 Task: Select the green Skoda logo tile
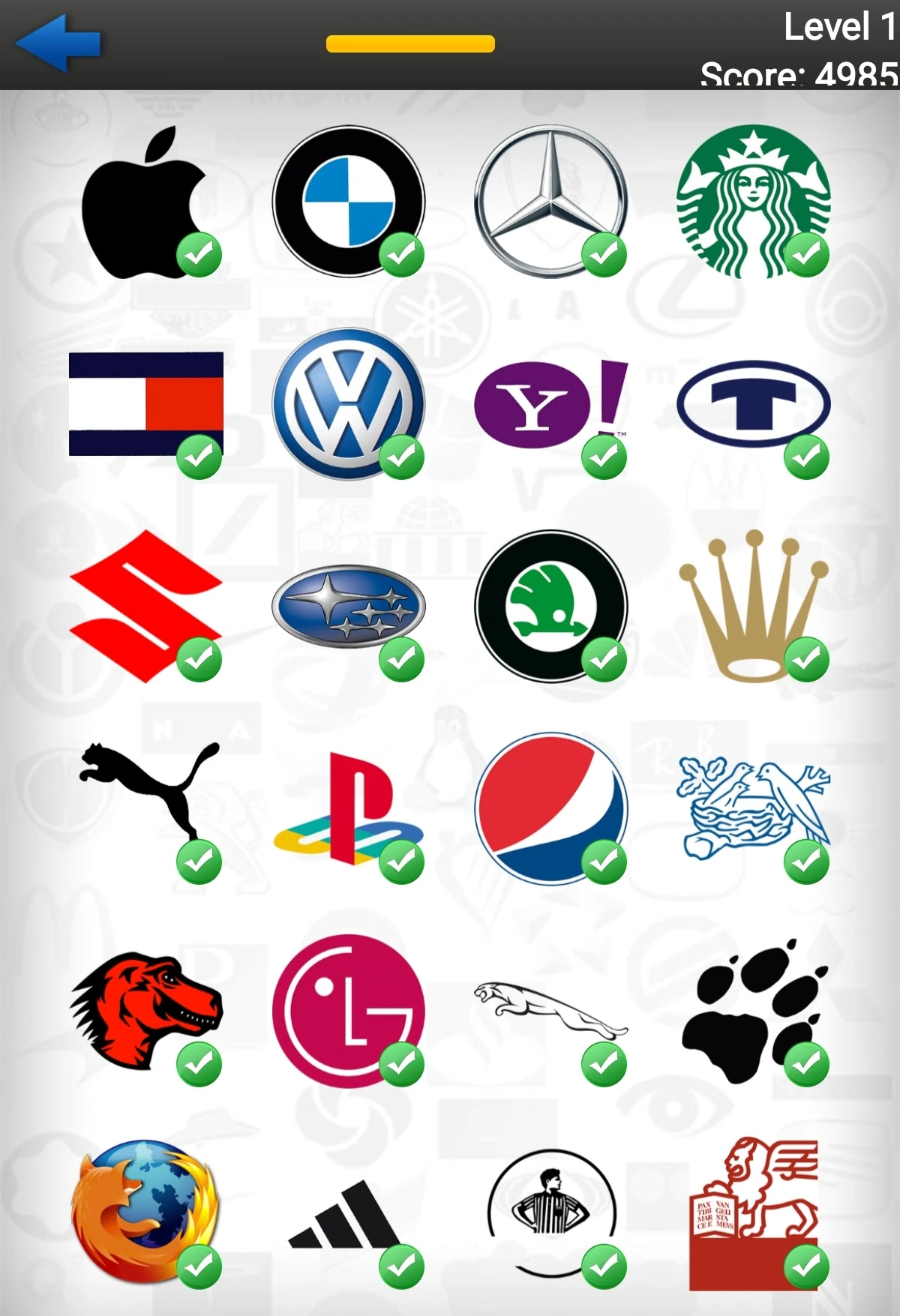551,606
